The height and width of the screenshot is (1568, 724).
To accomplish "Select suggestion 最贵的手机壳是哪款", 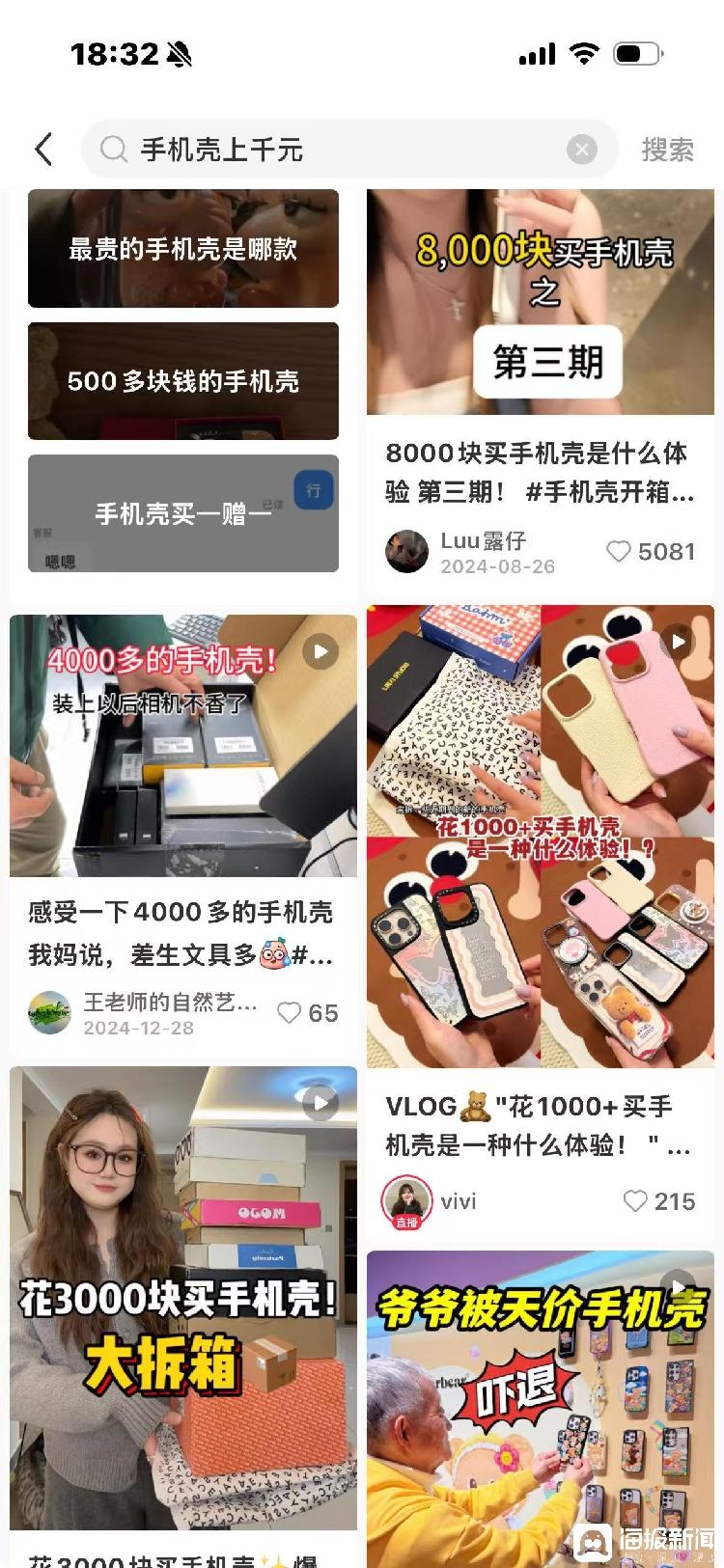I will [x=183, y=249].
